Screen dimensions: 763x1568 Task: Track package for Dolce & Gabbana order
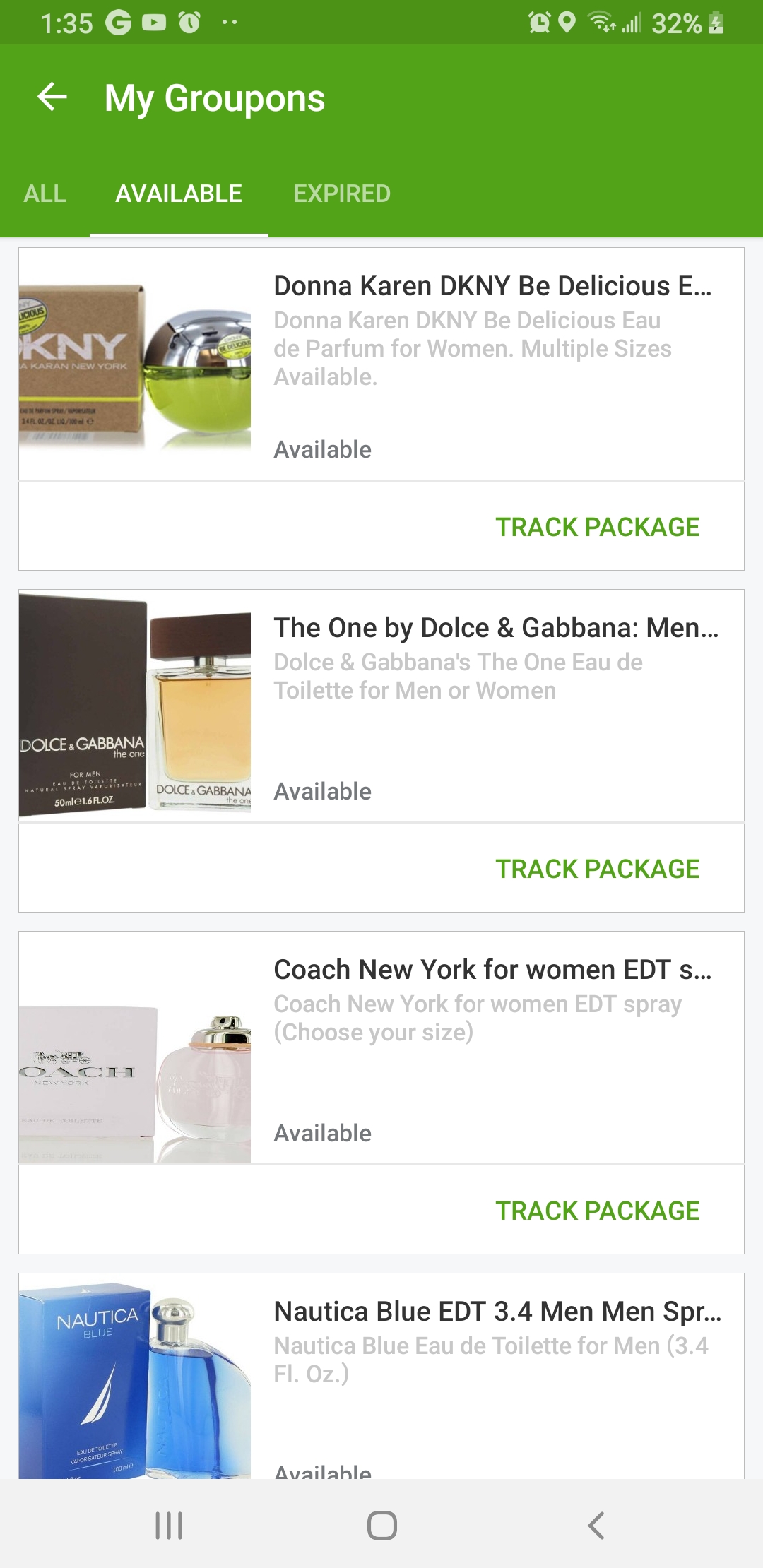point(597,869)
